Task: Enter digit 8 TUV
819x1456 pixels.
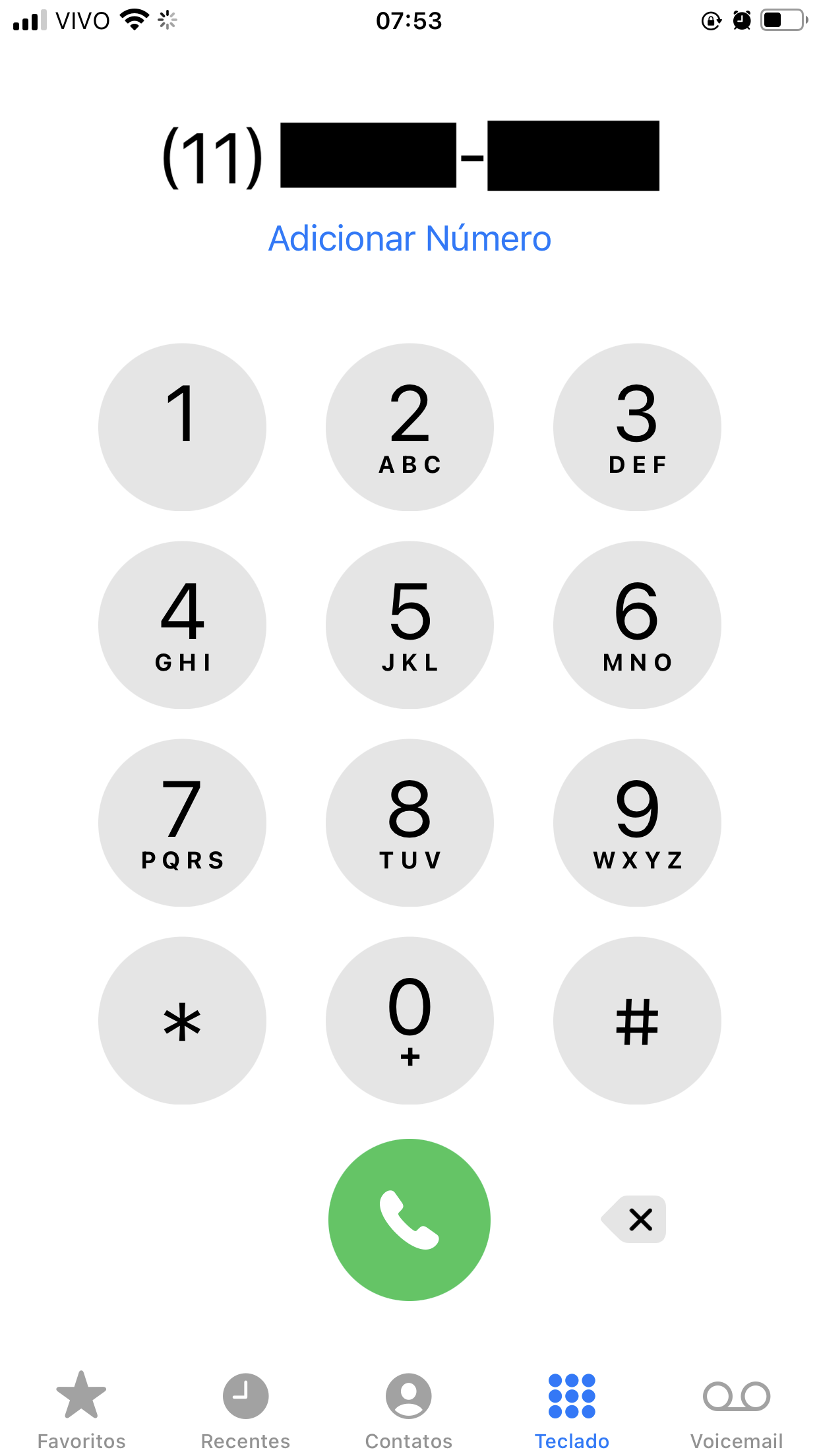Action: click(x=409, y=823)
